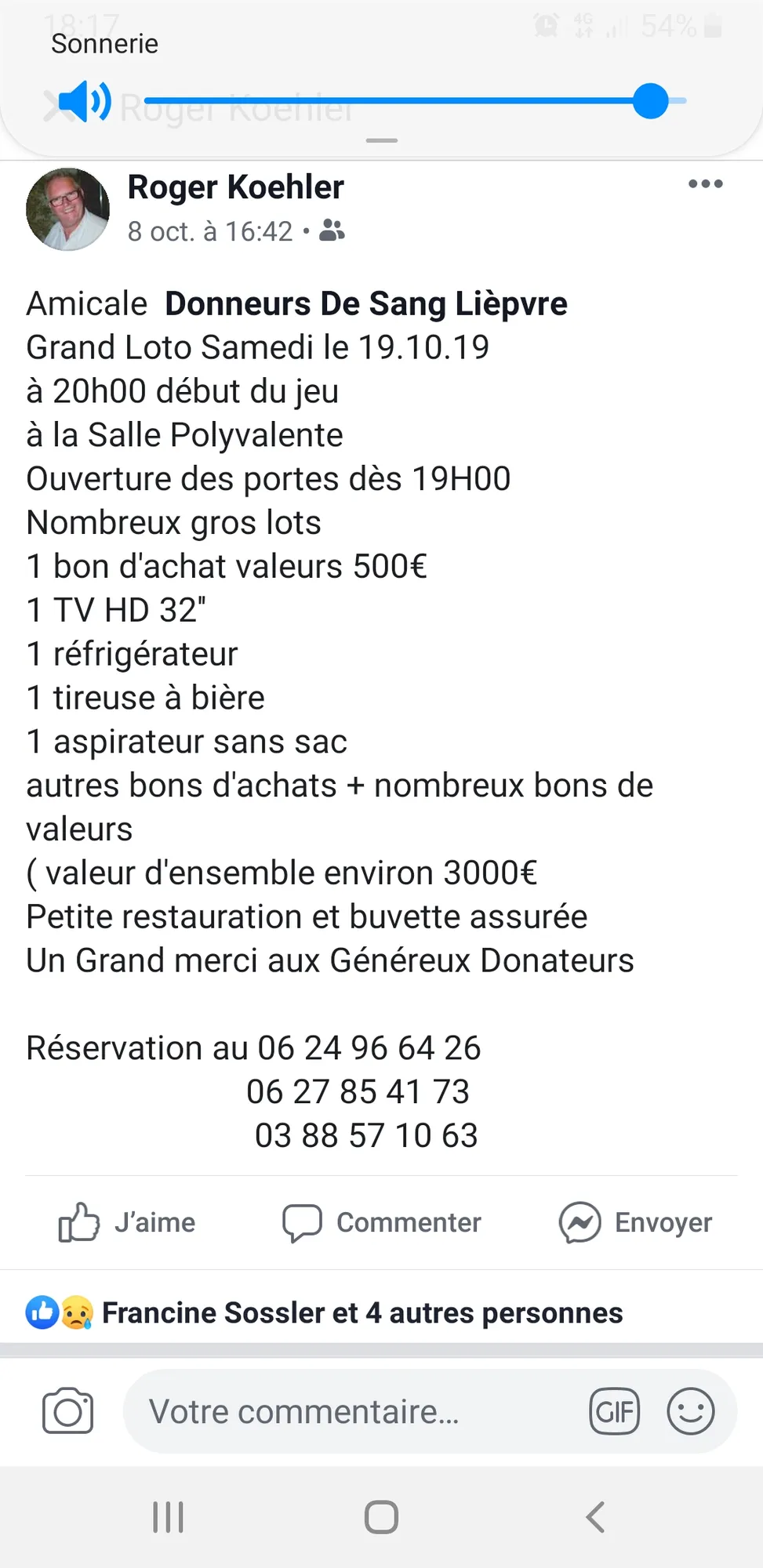This screenshot has width=763, height=1568.
Task: Open Roger Koehler's profile picture
Action: [x=67, y=209]
